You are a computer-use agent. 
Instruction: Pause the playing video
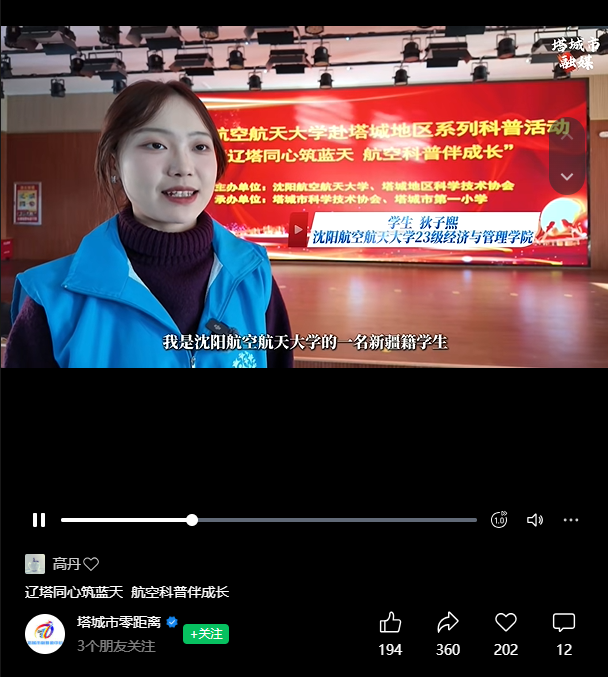[x=39, y=520]
